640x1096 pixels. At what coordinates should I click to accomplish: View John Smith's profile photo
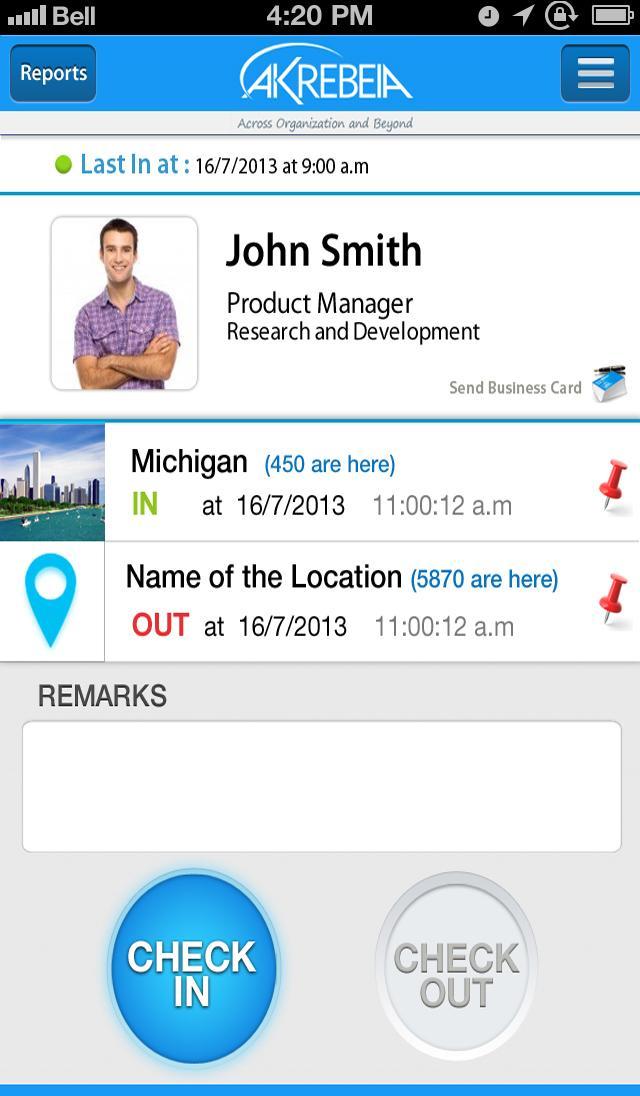[124, 303]
